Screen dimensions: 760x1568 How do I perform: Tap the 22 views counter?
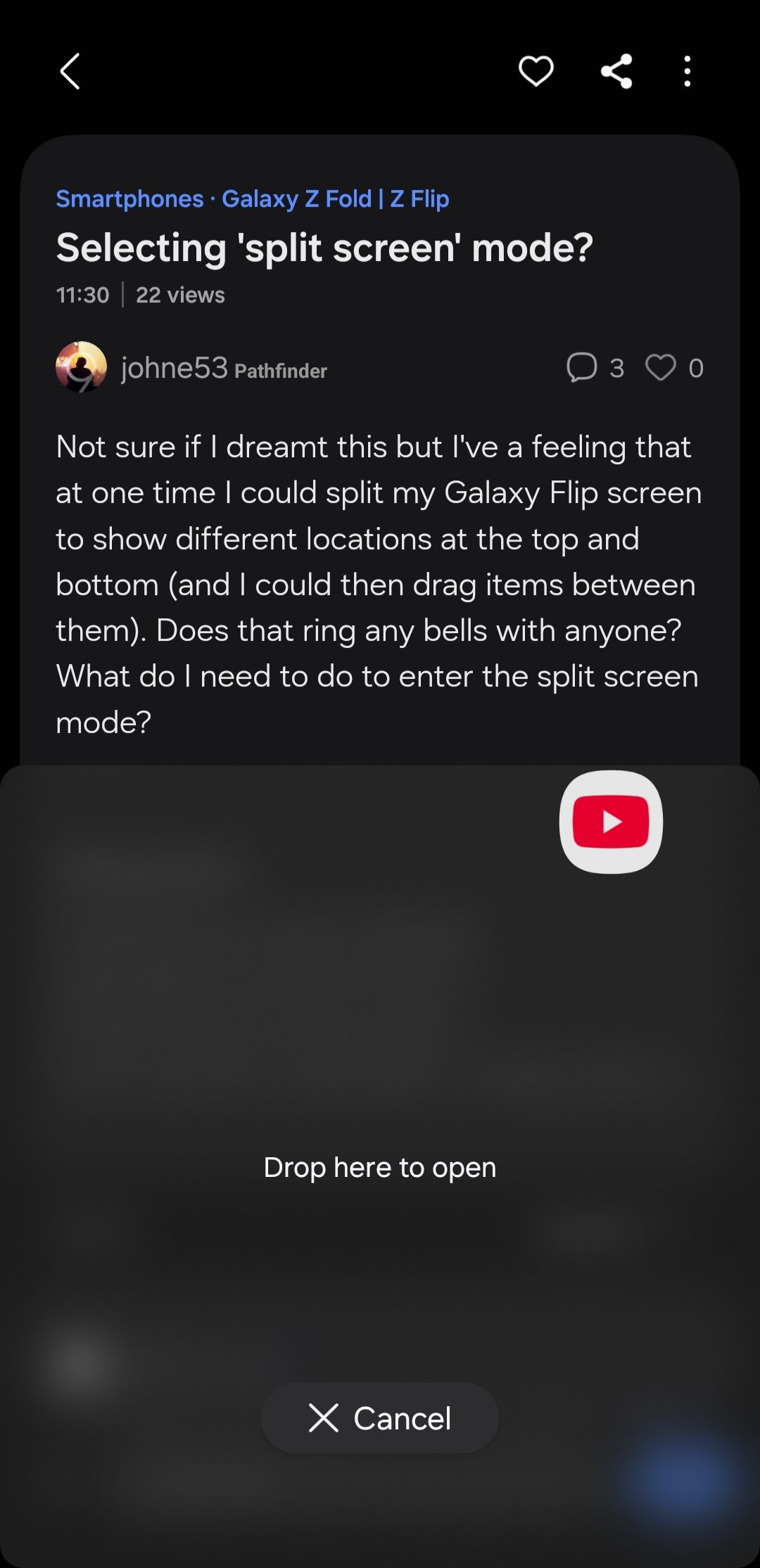coord(179,295)
